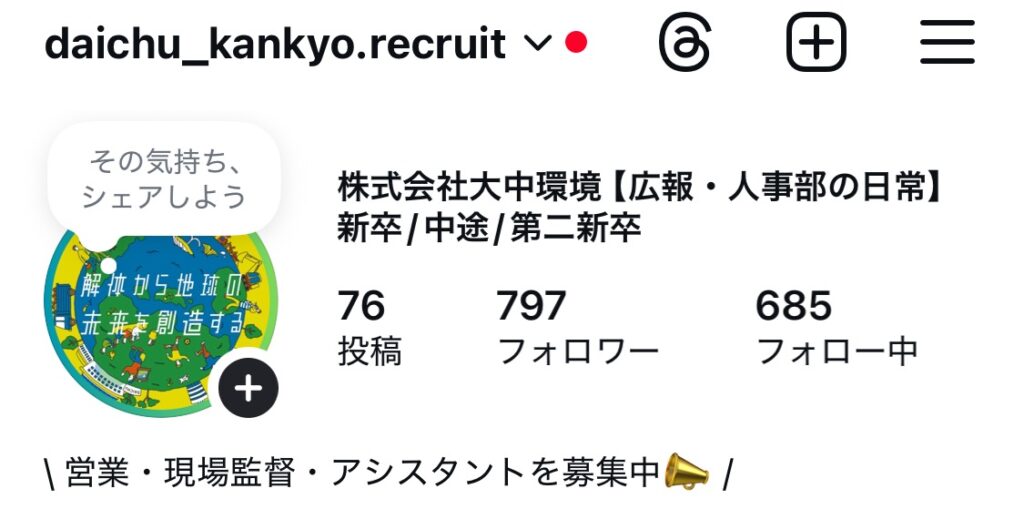View the 76 投稿 posts count
The image size is (1024, 519).
(369, 327)
